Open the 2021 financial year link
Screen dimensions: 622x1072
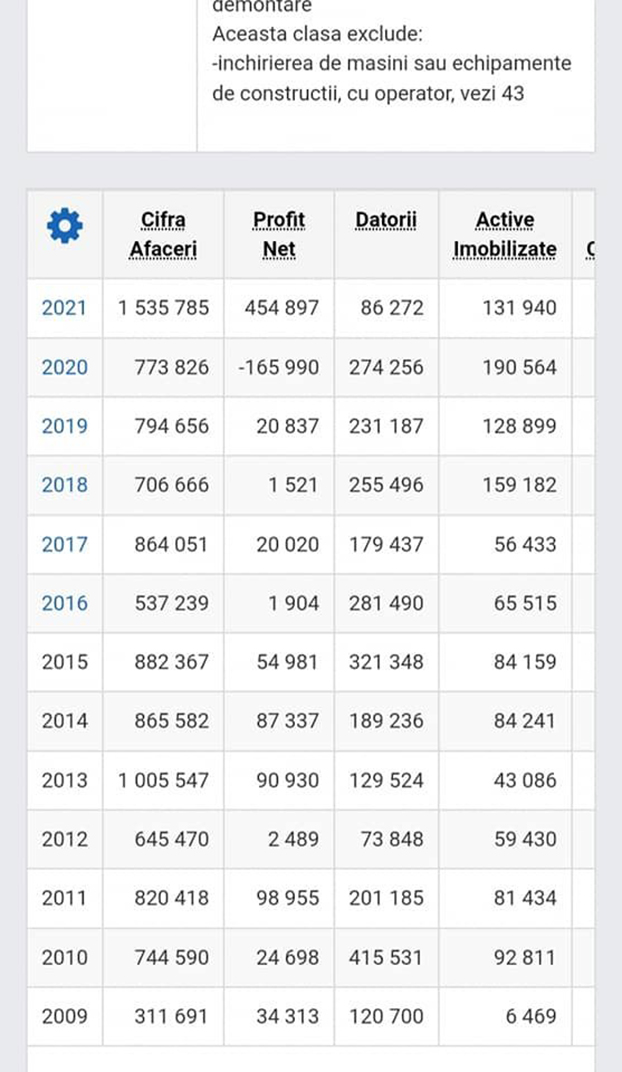[65, 308]
